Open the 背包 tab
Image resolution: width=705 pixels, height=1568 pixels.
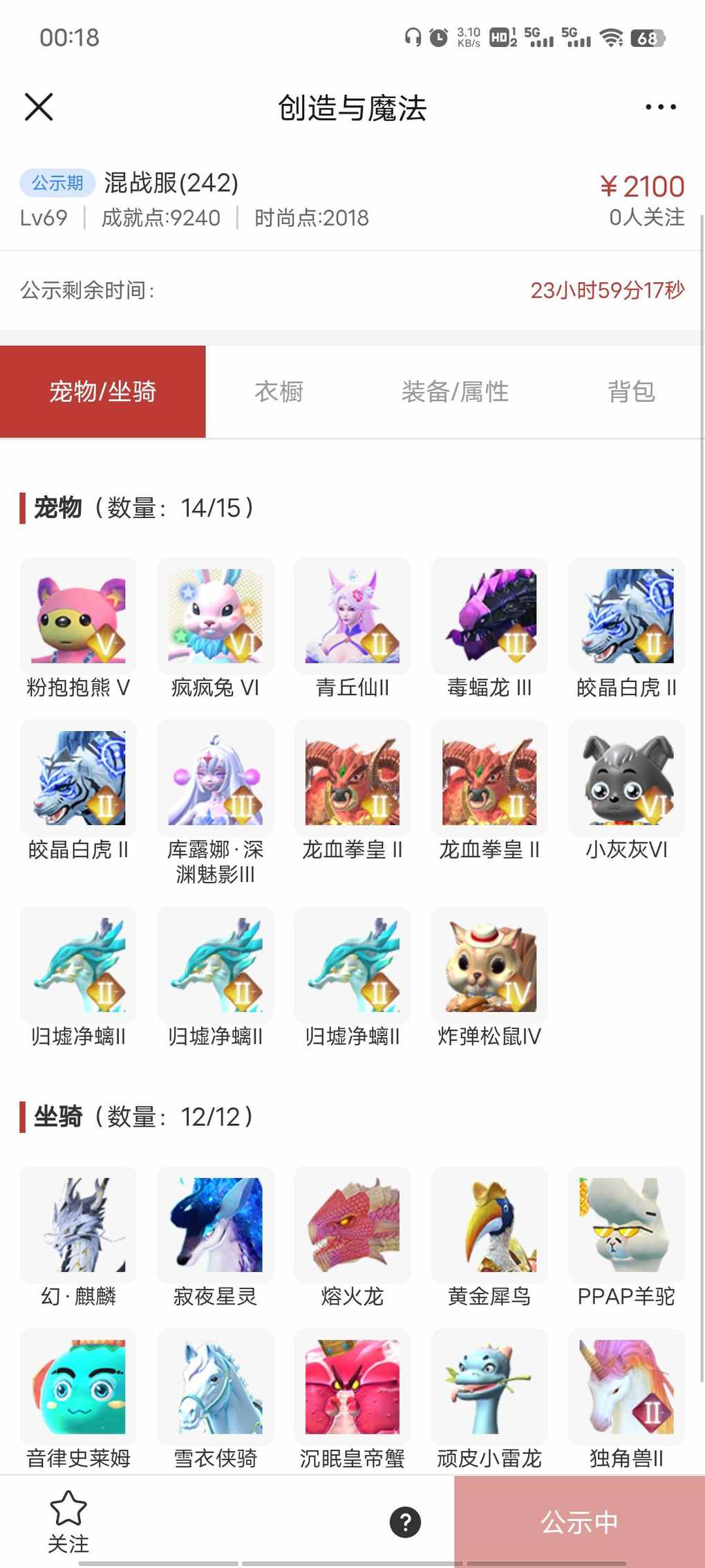tap(630, 391)
